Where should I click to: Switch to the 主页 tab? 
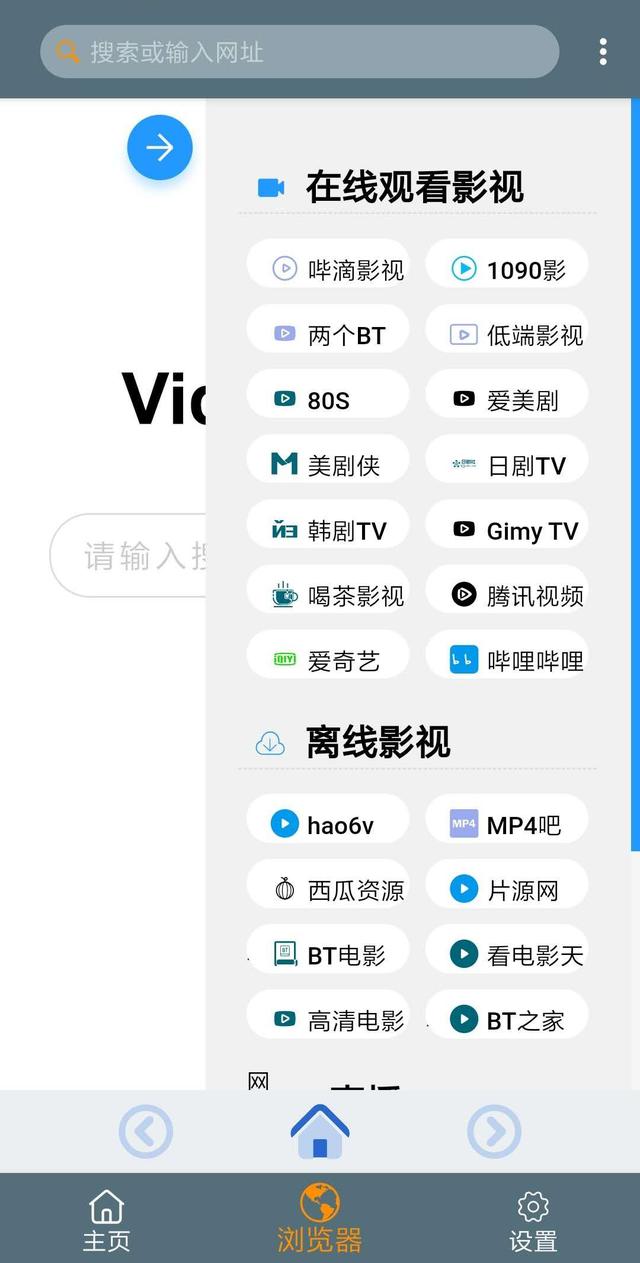tap(106, 1219)
